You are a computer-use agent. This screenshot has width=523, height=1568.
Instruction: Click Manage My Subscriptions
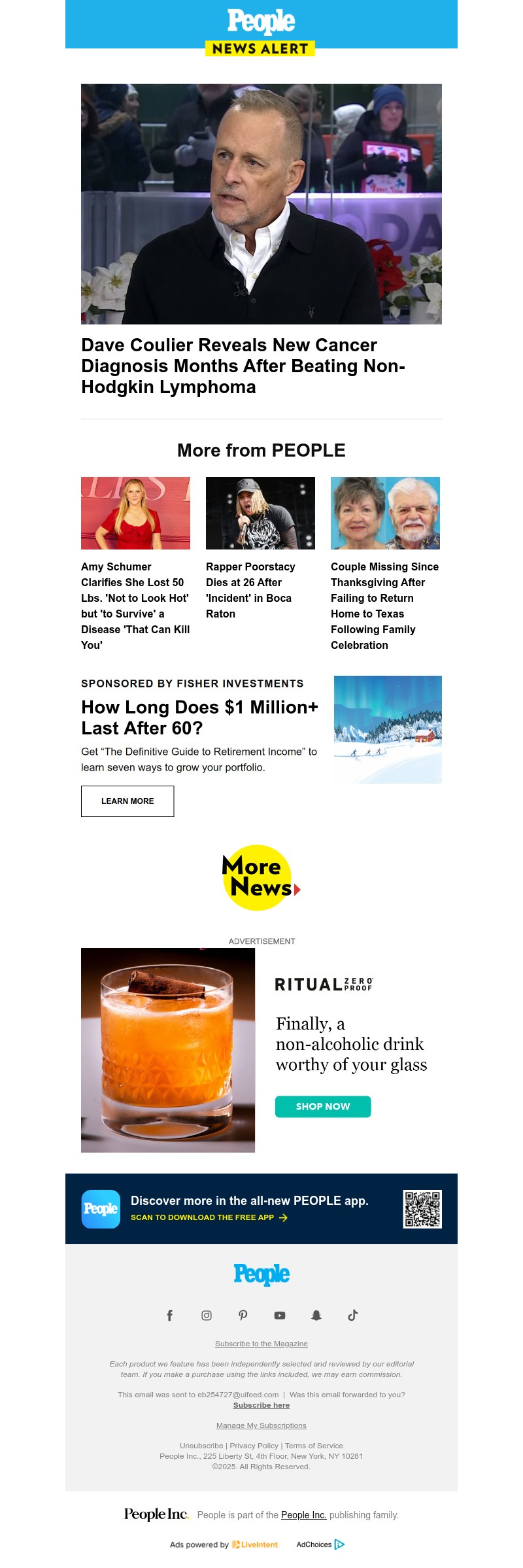261,1425
